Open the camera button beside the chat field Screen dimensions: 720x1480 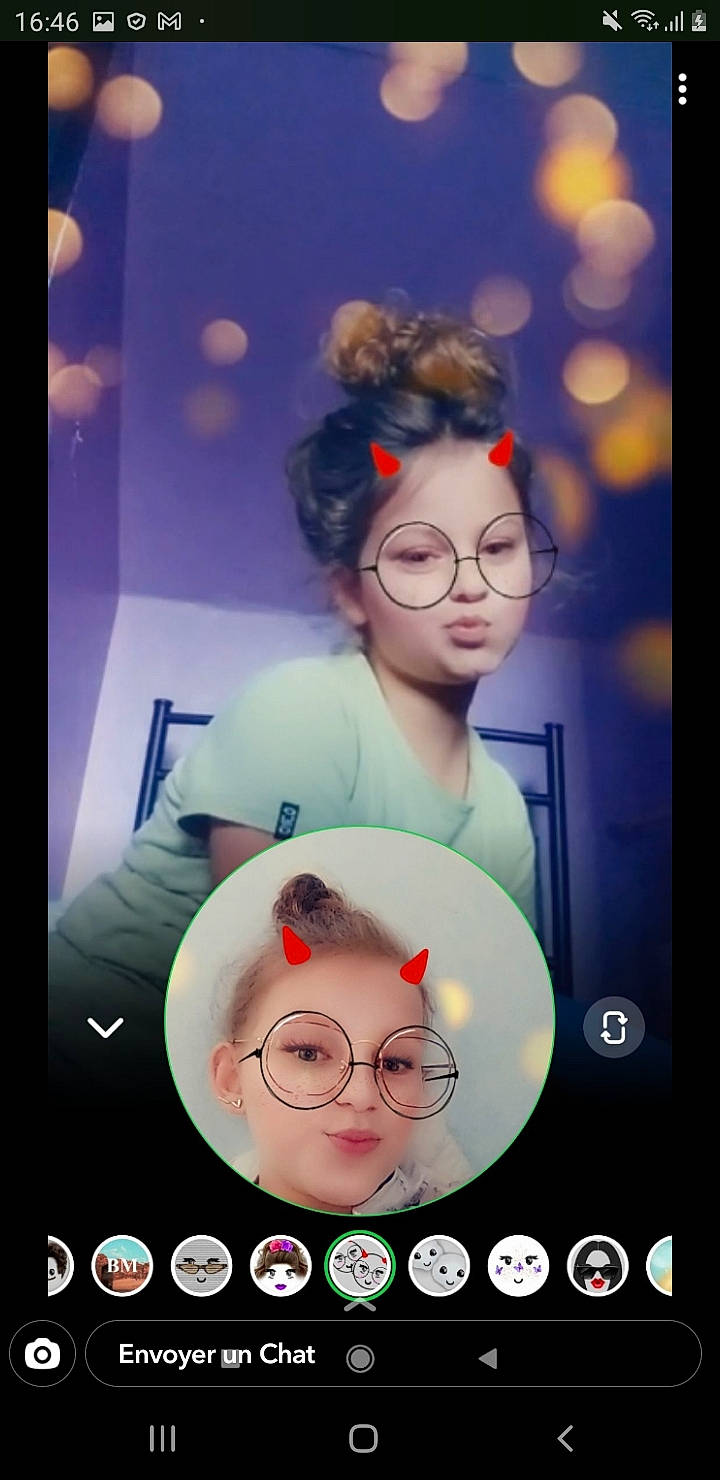[x=42, y=1355]
